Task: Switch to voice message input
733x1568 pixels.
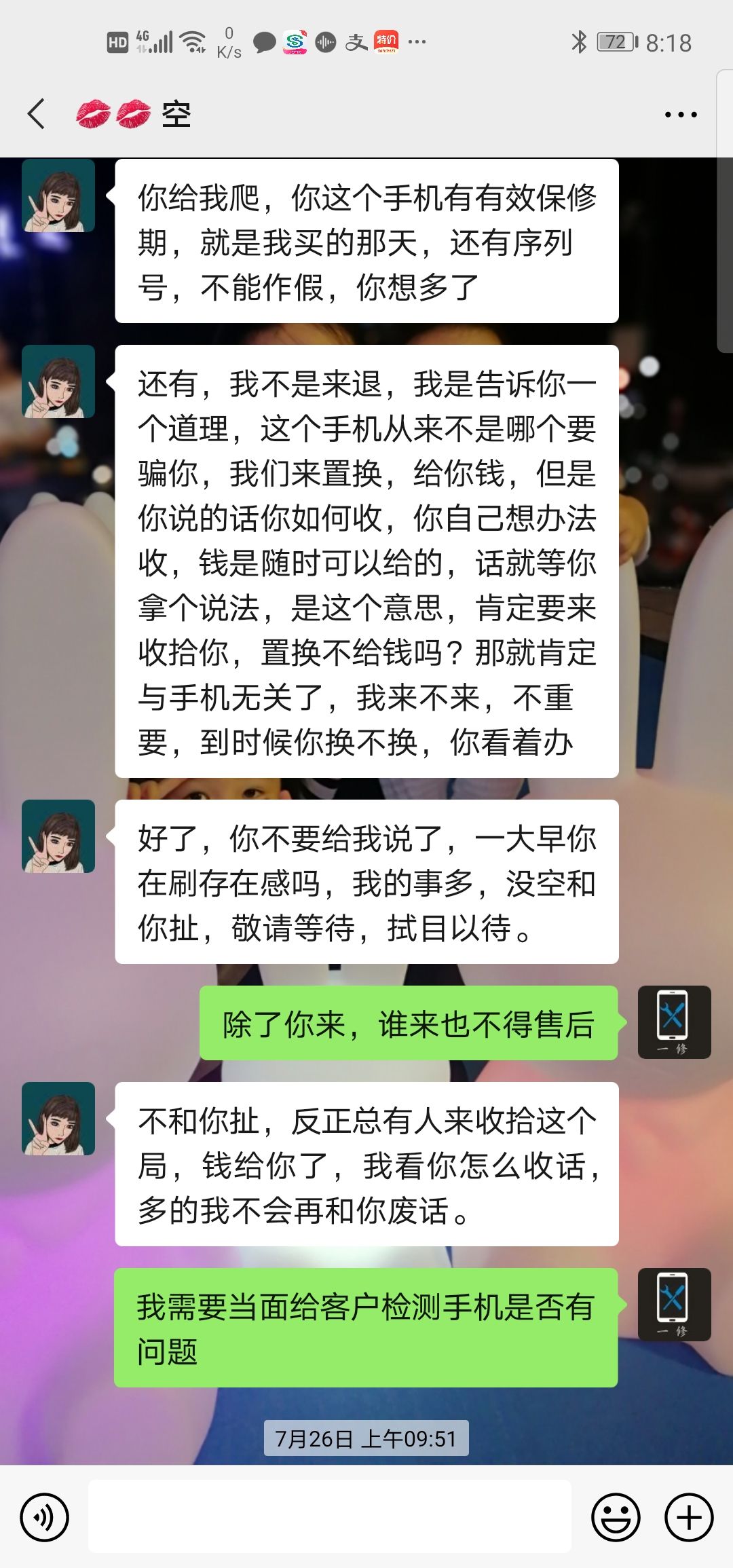Action: click(x=45, y=1517)
